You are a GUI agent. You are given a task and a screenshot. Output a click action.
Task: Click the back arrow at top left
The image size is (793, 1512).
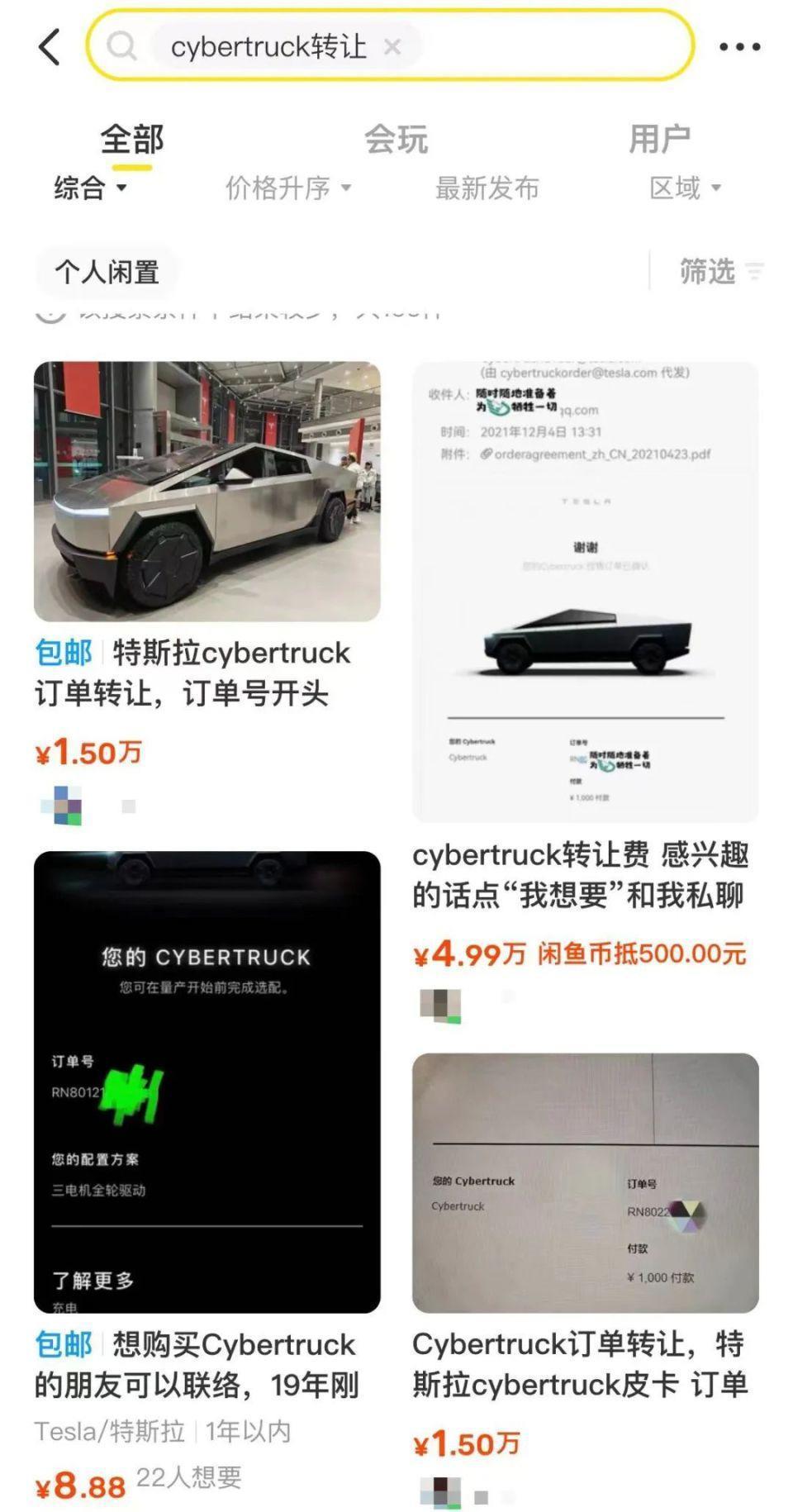(x=50, y=45)
